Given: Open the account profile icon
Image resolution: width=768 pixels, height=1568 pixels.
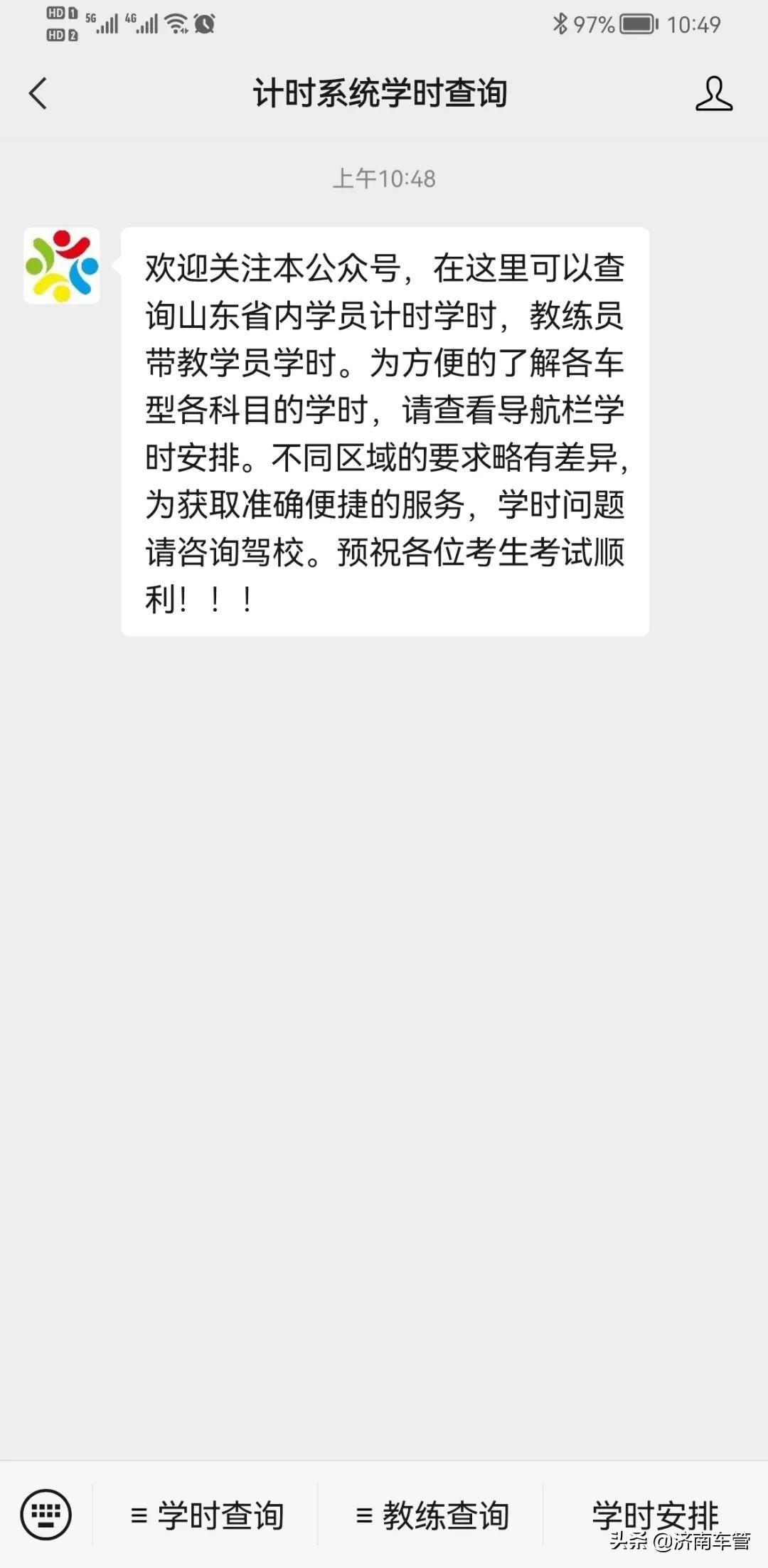Looking at the screenshot, I should click(x=713, y=93).
